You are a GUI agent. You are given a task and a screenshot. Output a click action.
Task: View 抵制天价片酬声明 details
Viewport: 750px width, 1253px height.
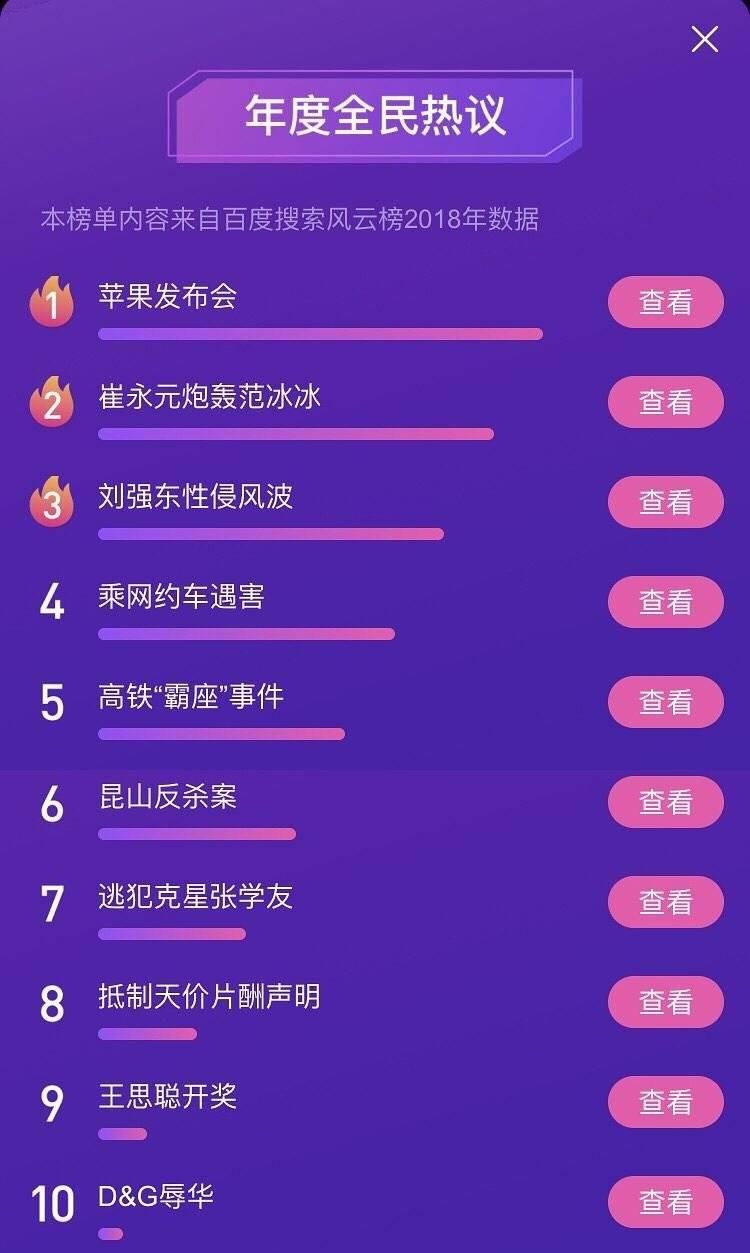click(x=666, y=1002)
